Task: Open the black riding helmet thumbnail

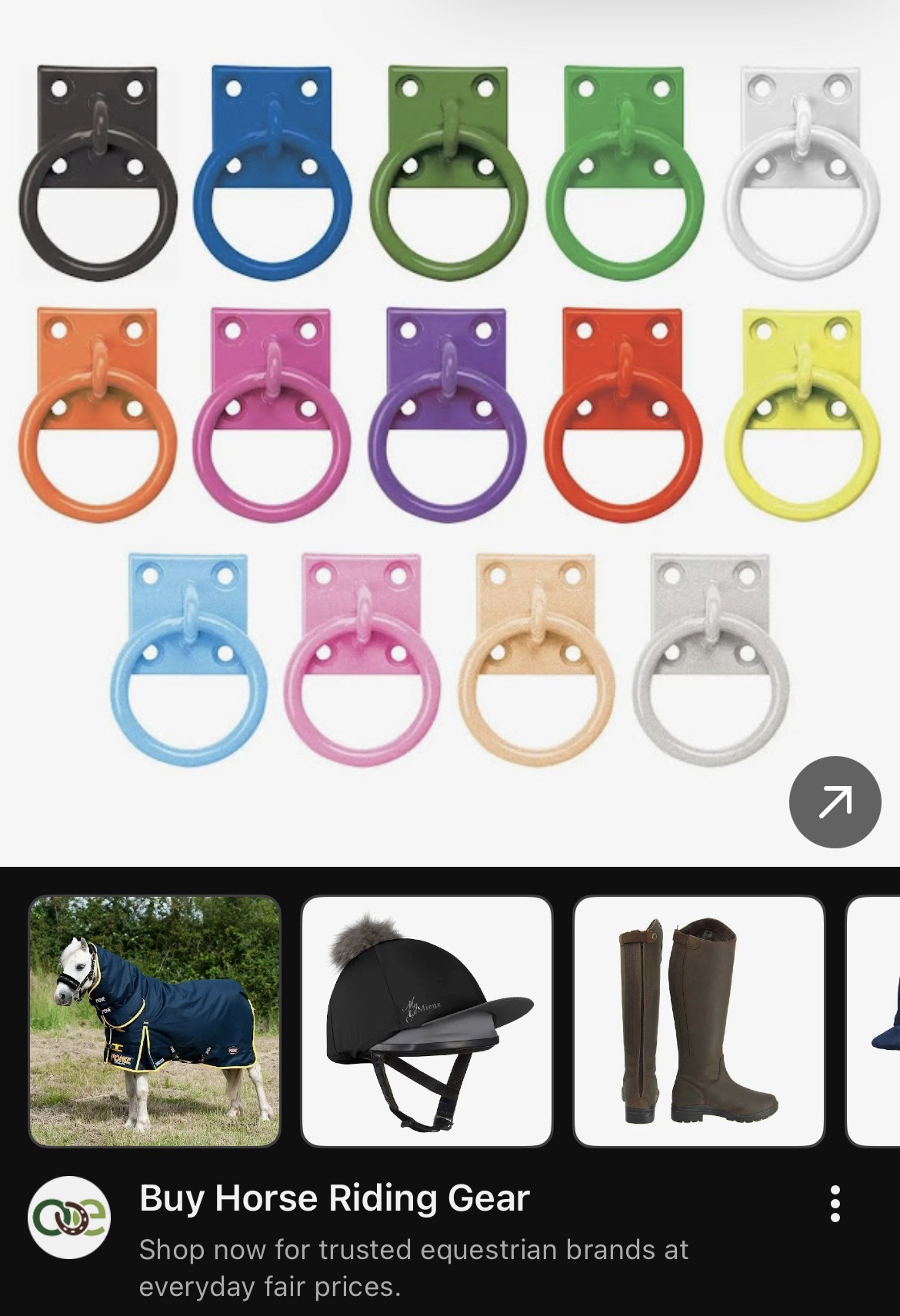Action: [427, 1021]
